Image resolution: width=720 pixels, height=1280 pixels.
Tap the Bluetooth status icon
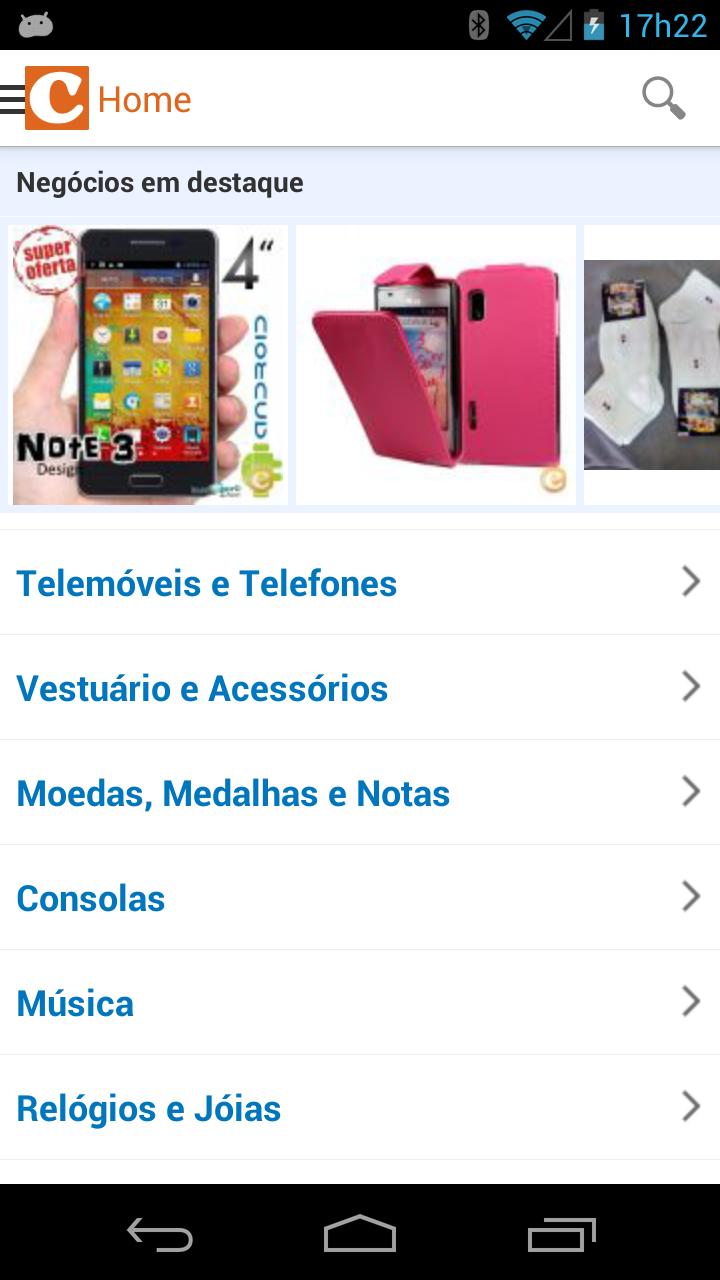(x=477, y=25)
